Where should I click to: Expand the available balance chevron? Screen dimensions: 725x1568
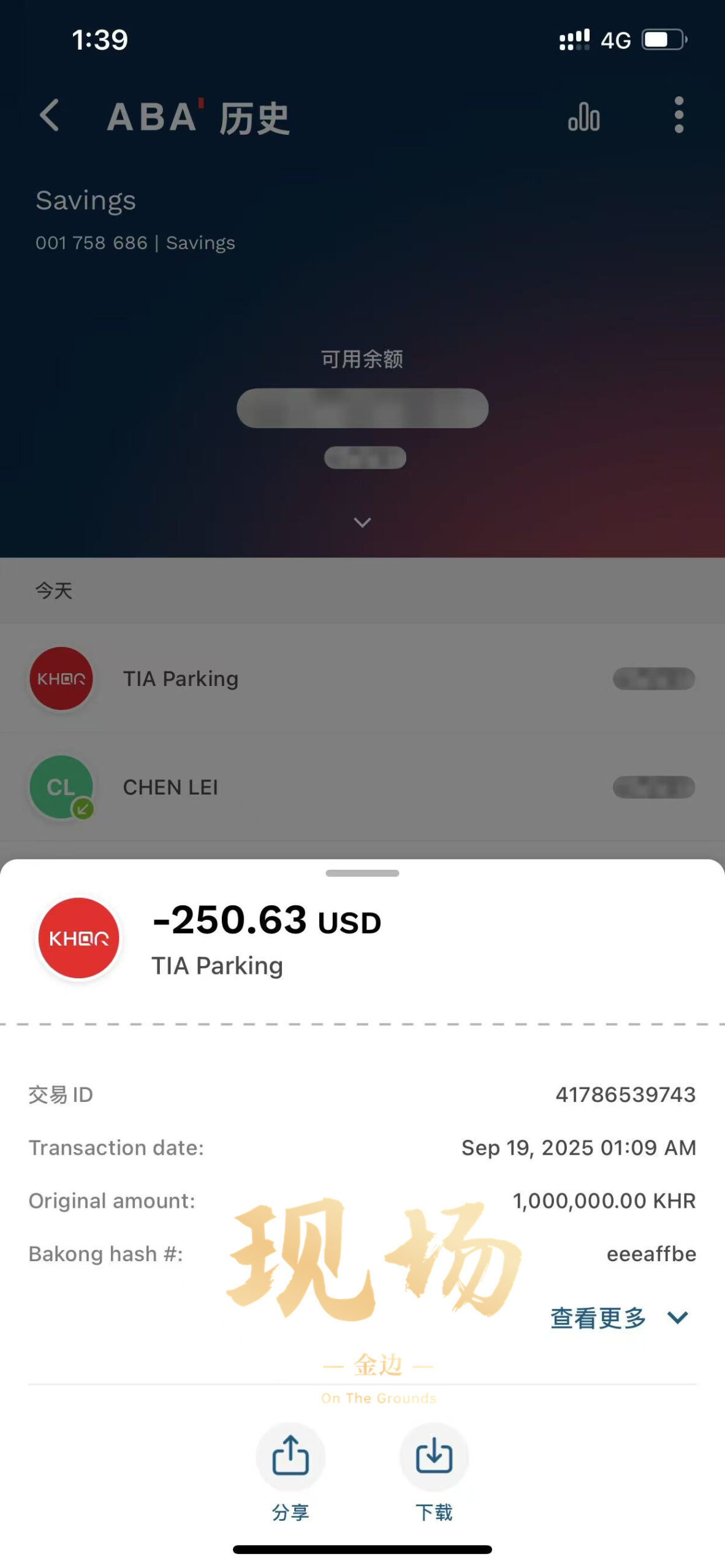pyautogui.click(x=362, y=522)
